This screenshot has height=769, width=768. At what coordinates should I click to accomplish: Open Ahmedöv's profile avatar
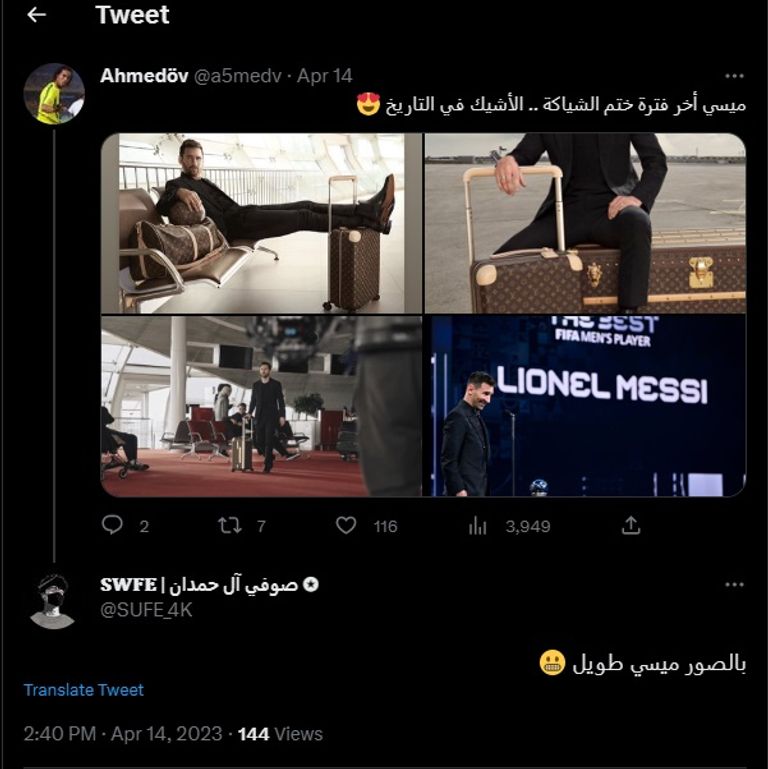pyautogui.click(x=56, y=90)
